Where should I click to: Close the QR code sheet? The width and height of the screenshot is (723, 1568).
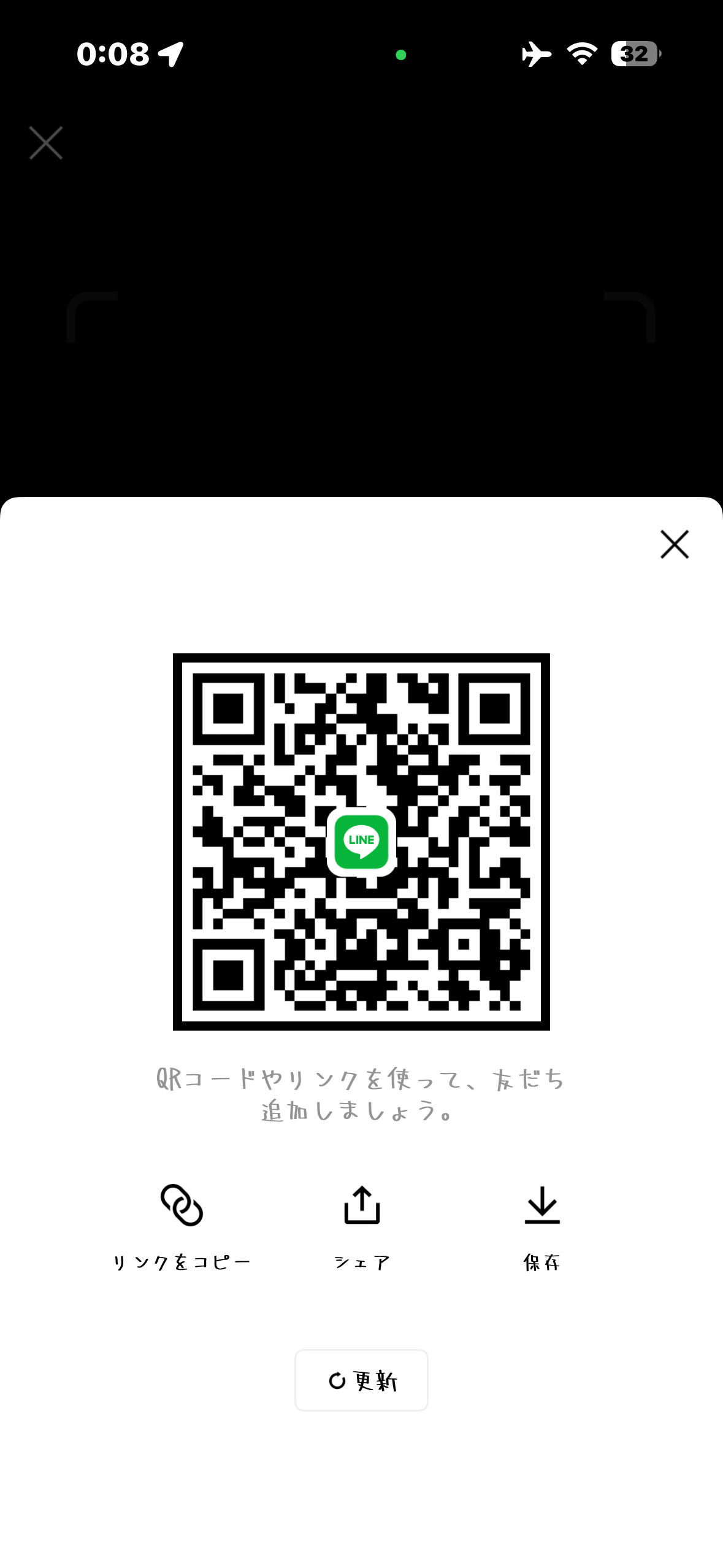point(674,544)
